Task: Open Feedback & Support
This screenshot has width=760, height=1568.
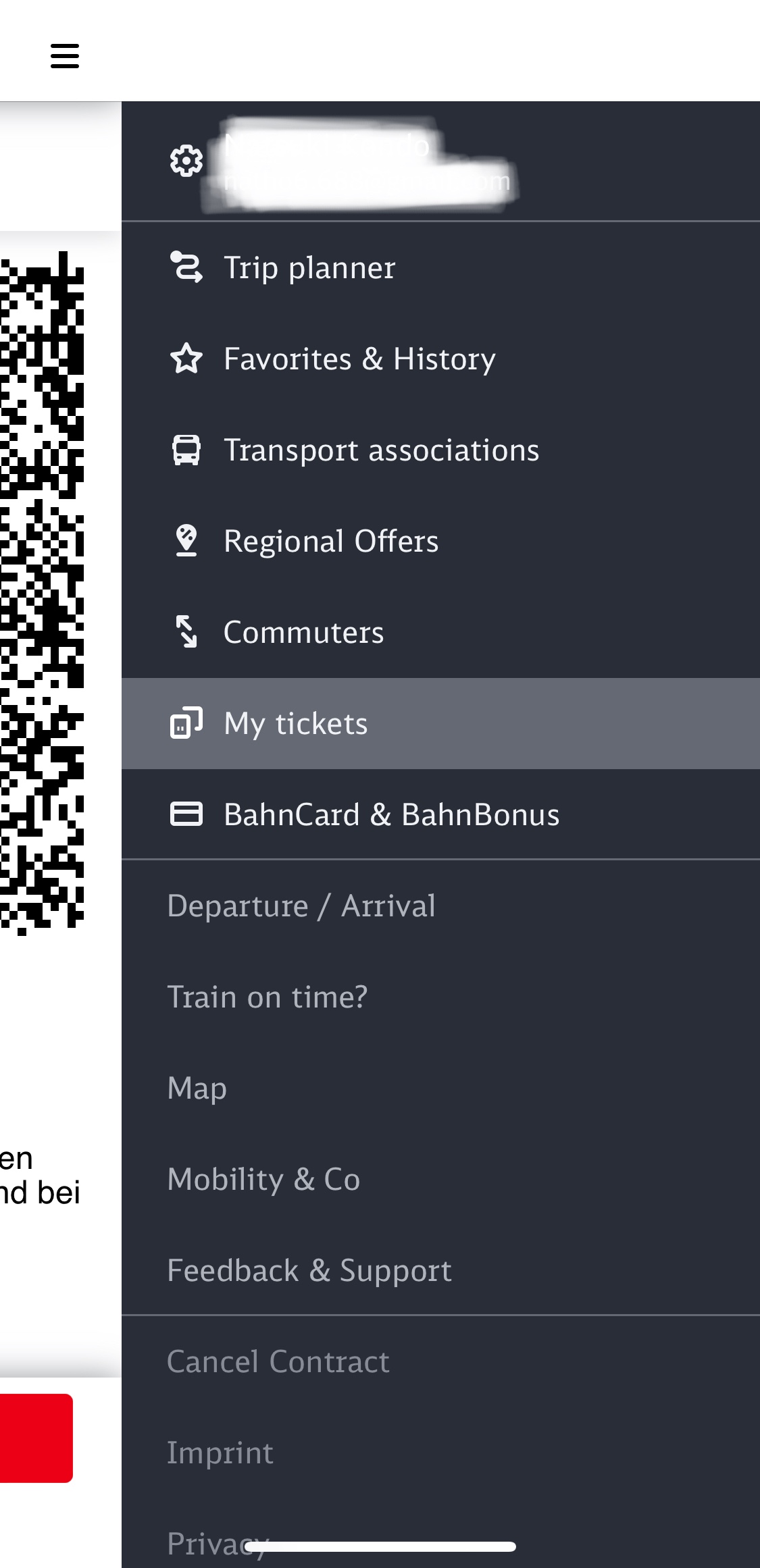Action: pyautogui.click(x=440, y=1270)
